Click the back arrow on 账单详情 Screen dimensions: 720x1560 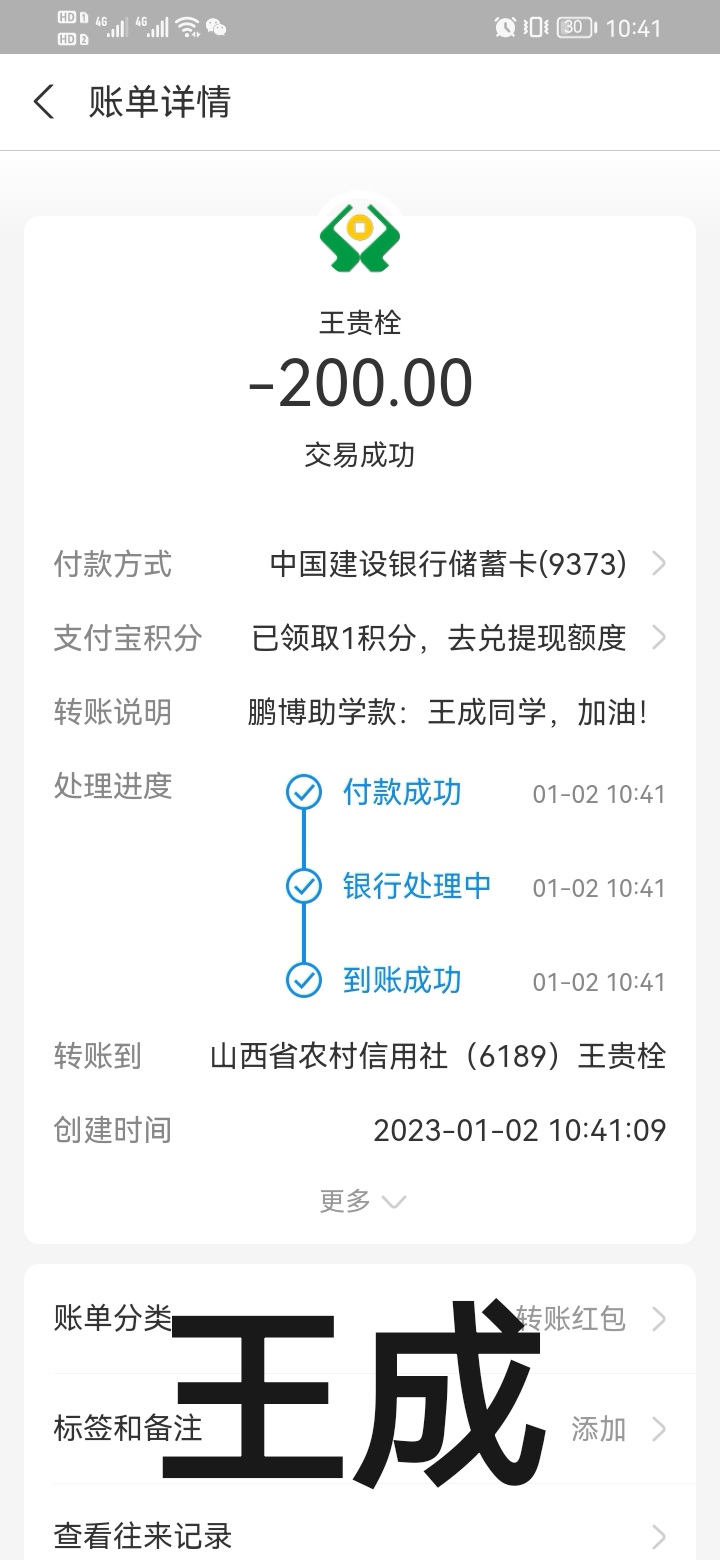point(42,102)
